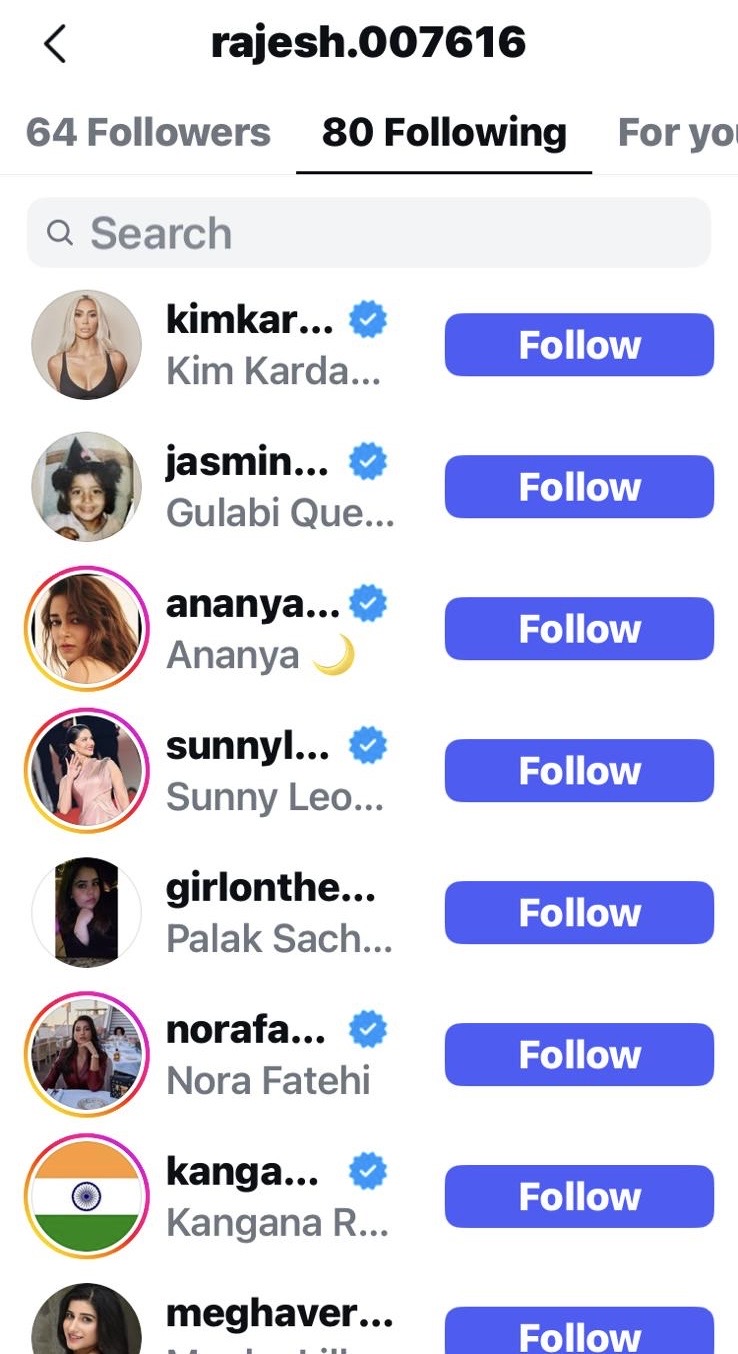Follow the sunnyl... account
Screen dimensions: 738x1354
click(x=579, y=771)
